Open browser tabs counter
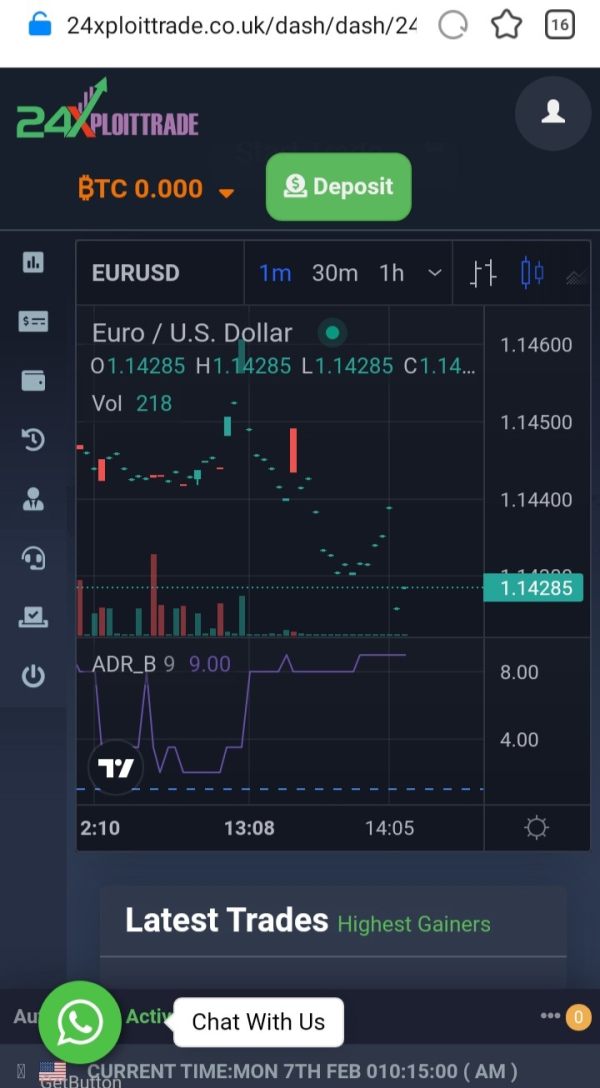Image resolution: width=600 pixels, height=1088 pixels. [560, 26]
